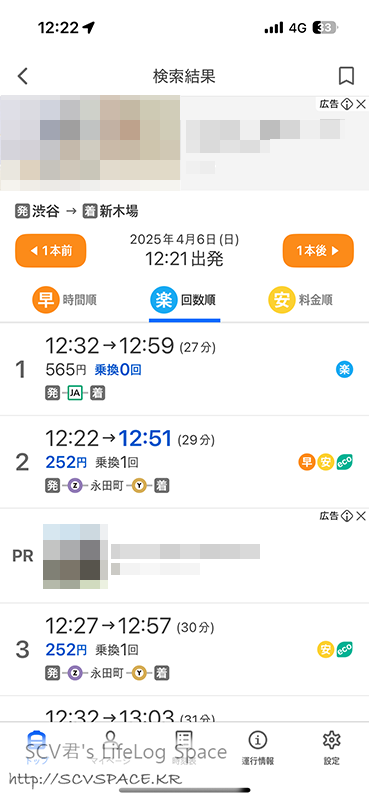Go back from 検索結果 screen
The width and height of the screenshot is (369, 800).
click(22, 77)
